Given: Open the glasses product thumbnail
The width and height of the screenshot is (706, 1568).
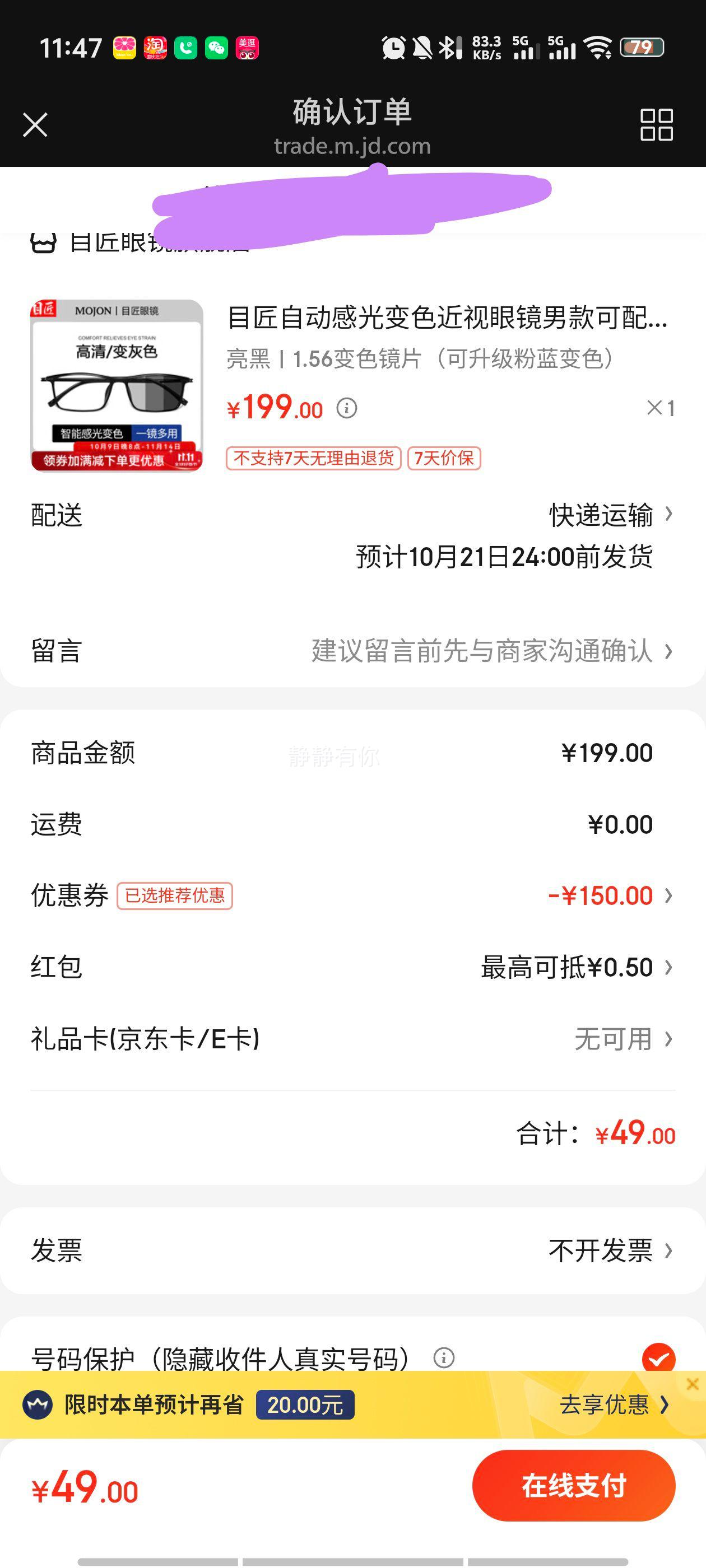Looking at the screenshot, I should click(x=117, y=385).
